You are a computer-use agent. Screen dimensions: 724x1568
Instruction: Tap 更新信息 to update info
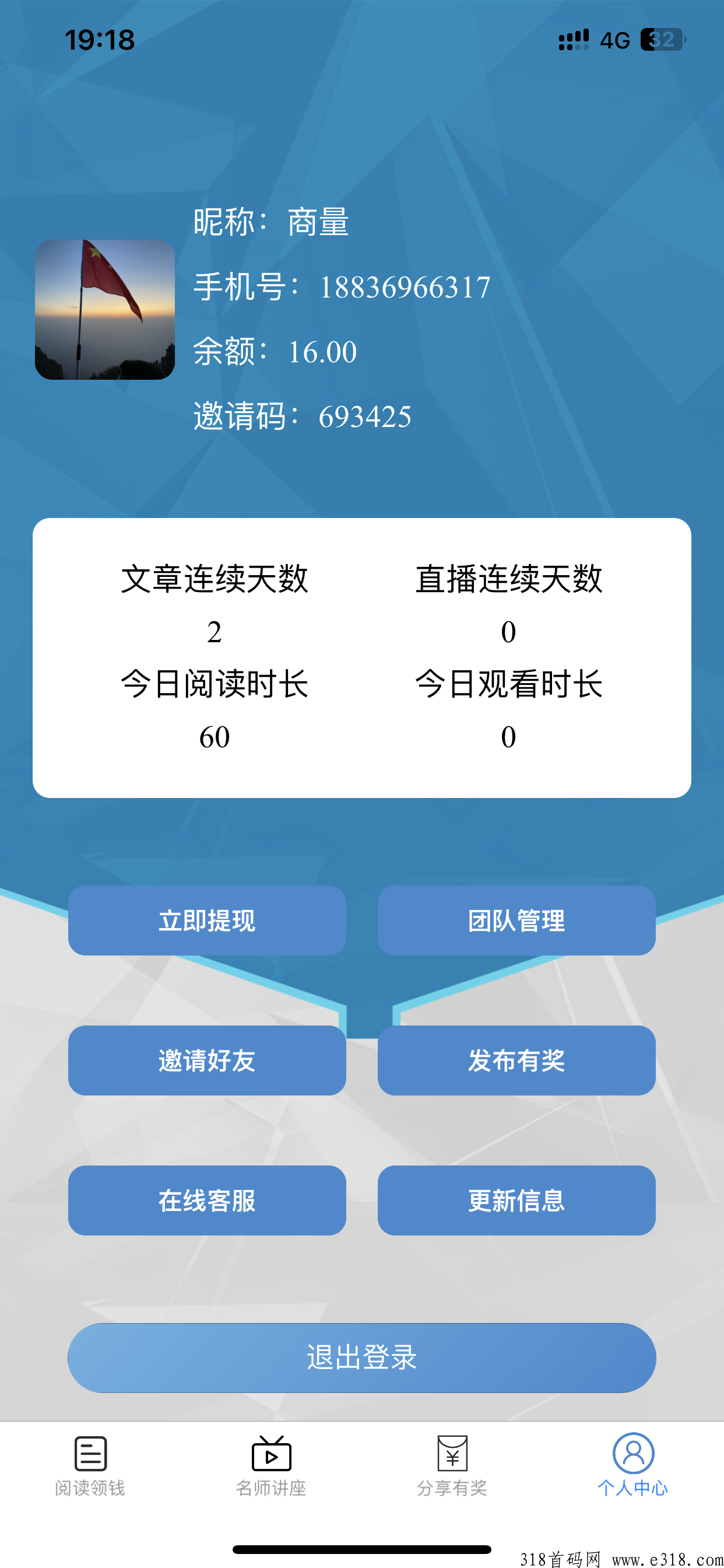click(x=516, y=1200)
